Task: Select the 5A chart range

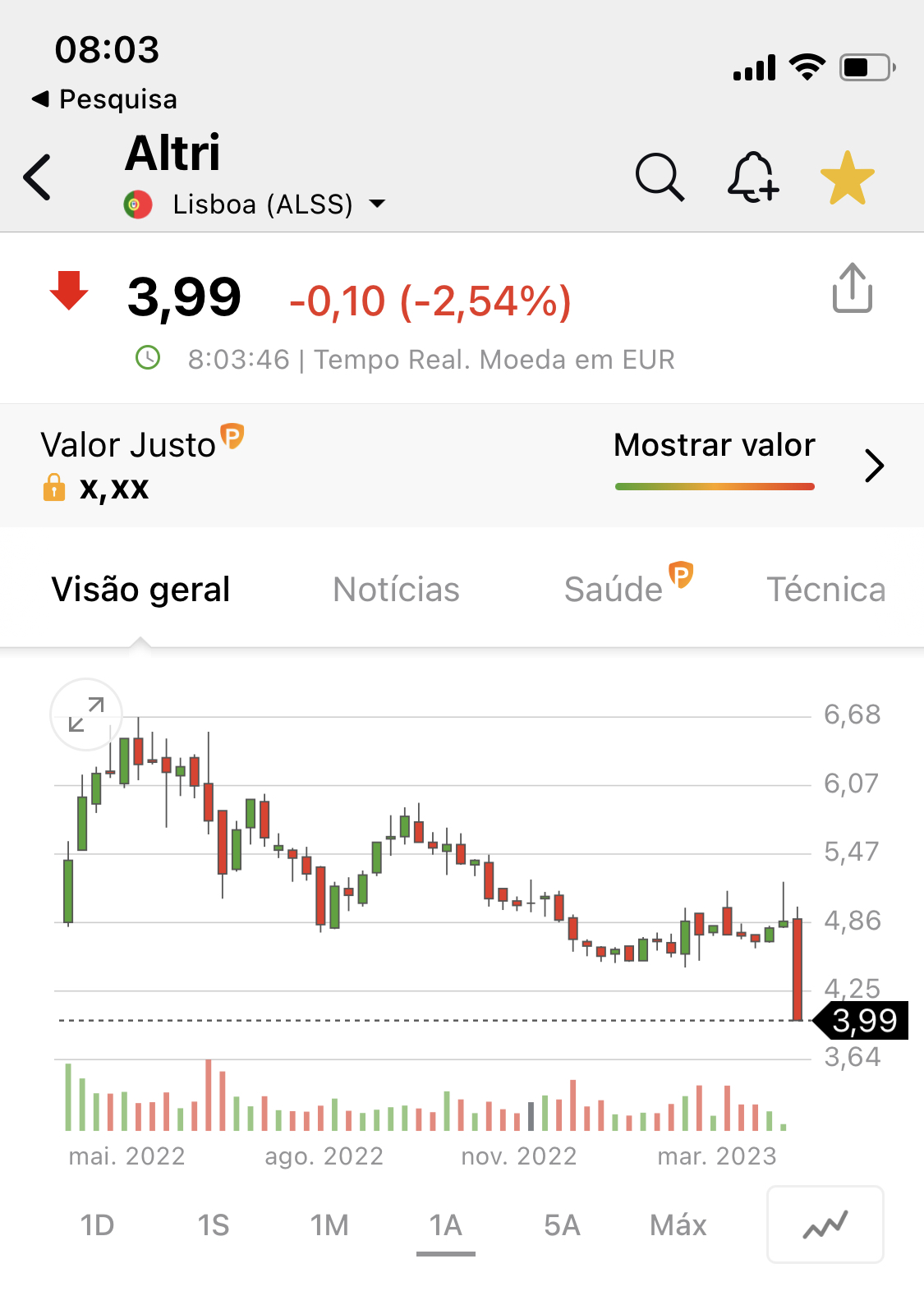Action: coord(562,1225)
